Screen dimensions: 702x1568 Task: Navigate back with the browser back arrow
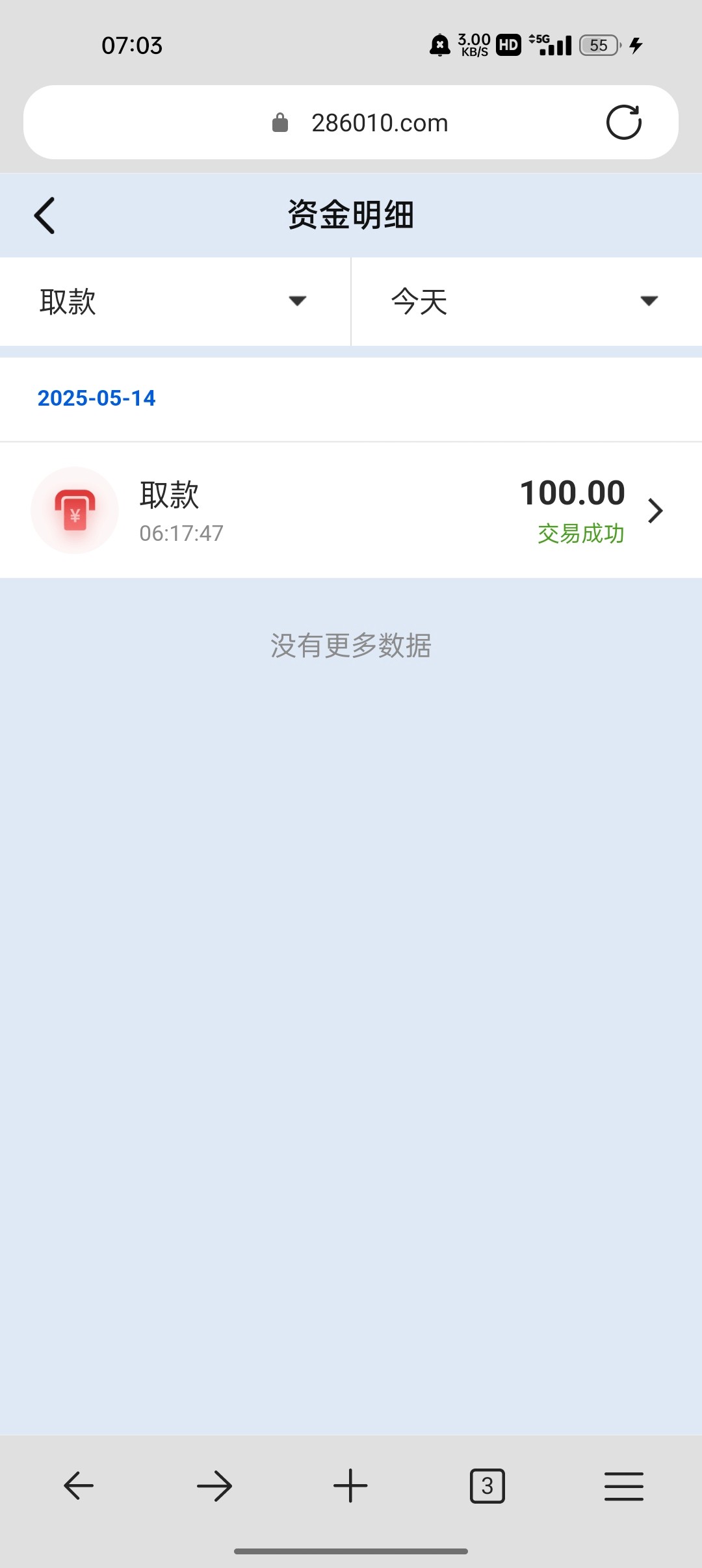[x=79, y=1485]
